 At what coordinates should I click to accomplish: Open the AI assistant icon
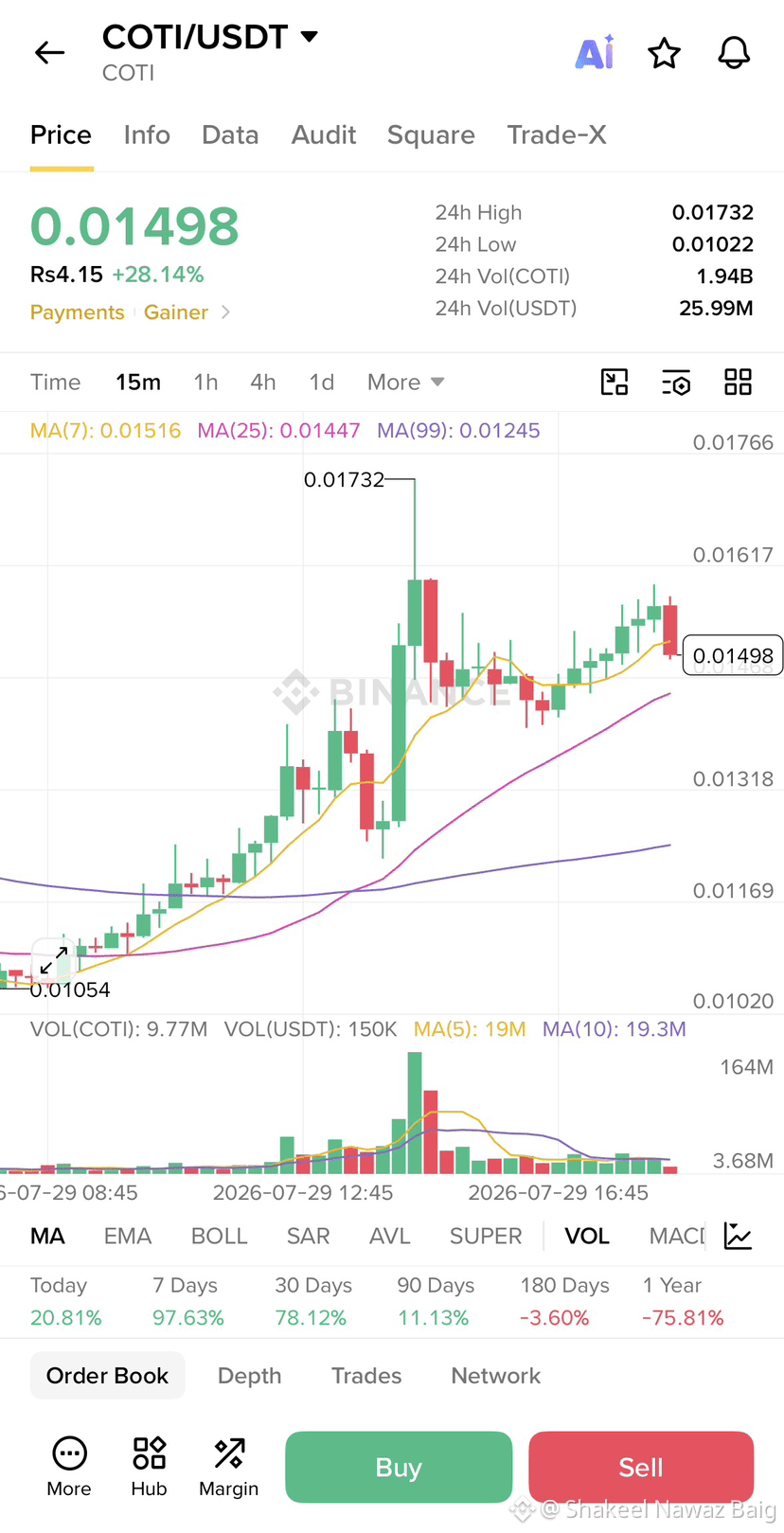point(596,53)
